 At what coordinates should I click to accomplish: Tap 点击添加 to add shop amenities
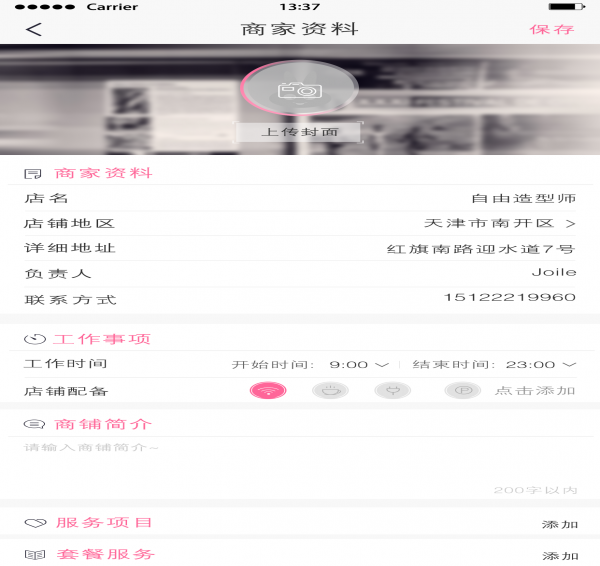pyautogui.click(x=535, y=391)
